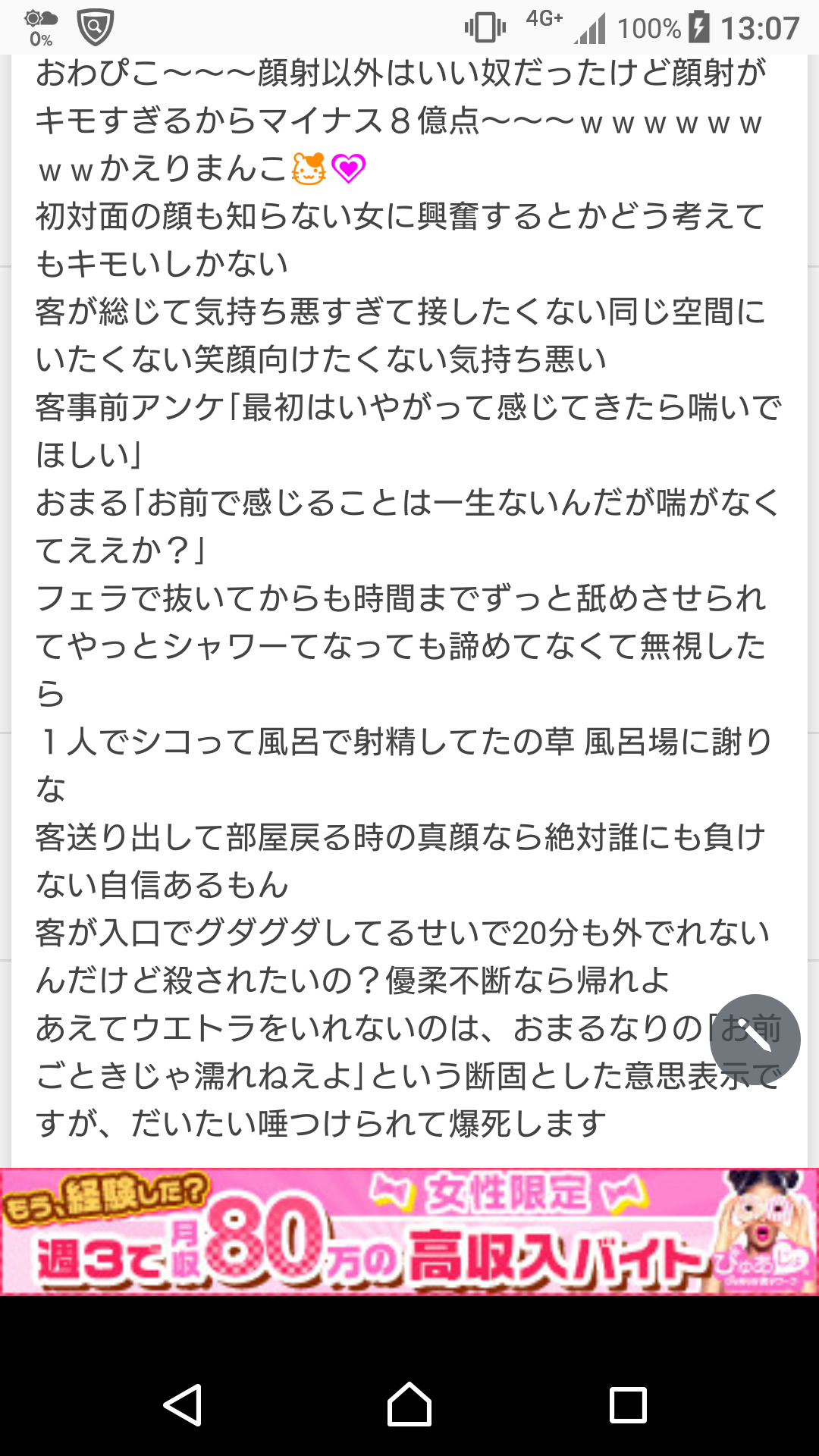Go back with the system back button
The image size is (819, 1456).
click(183, 1405)
